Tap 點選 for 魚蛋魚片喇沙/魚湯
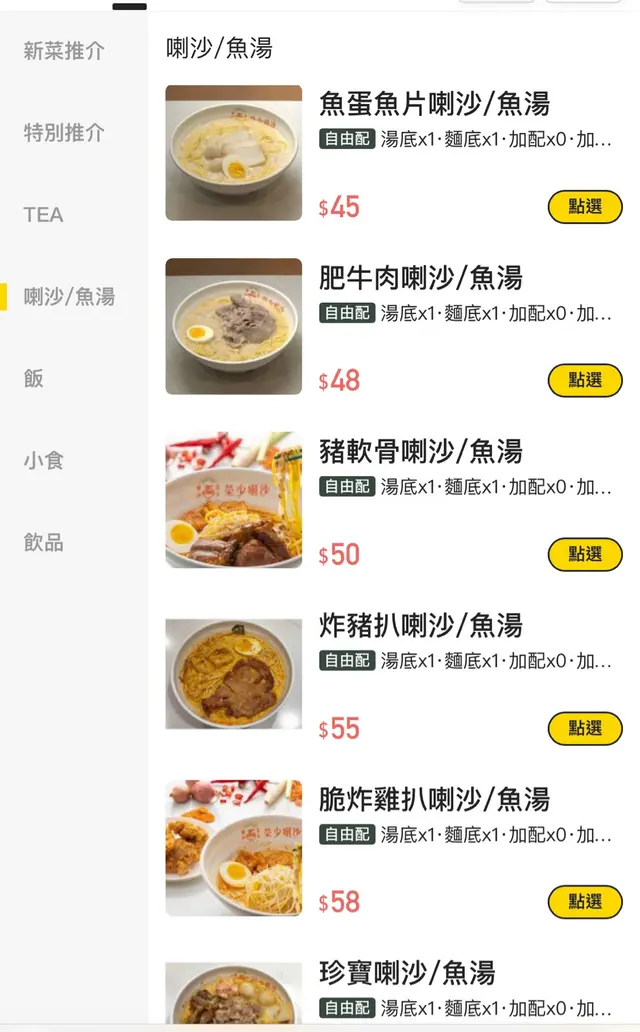640x1032 pixels. coord(585,207)
